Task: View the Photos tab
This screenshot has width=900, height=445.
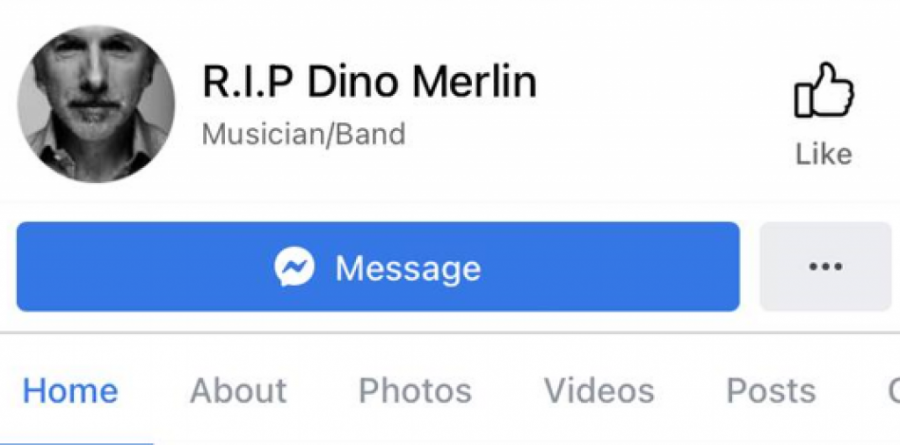Action: 415,390
